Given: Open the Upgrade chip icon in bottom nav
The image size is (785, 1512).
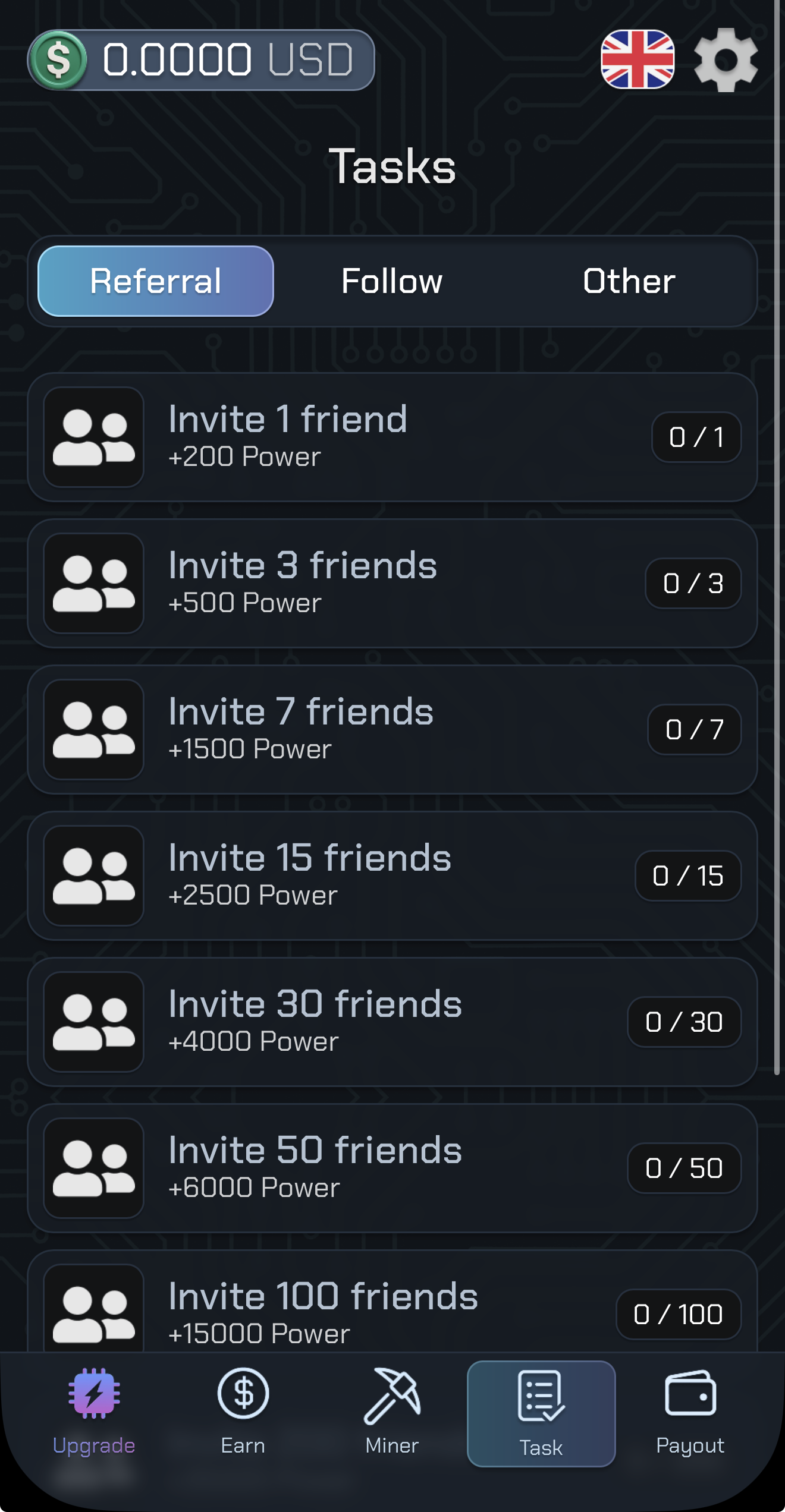Looking at the screenshot, I should (x=95, y=1394).
